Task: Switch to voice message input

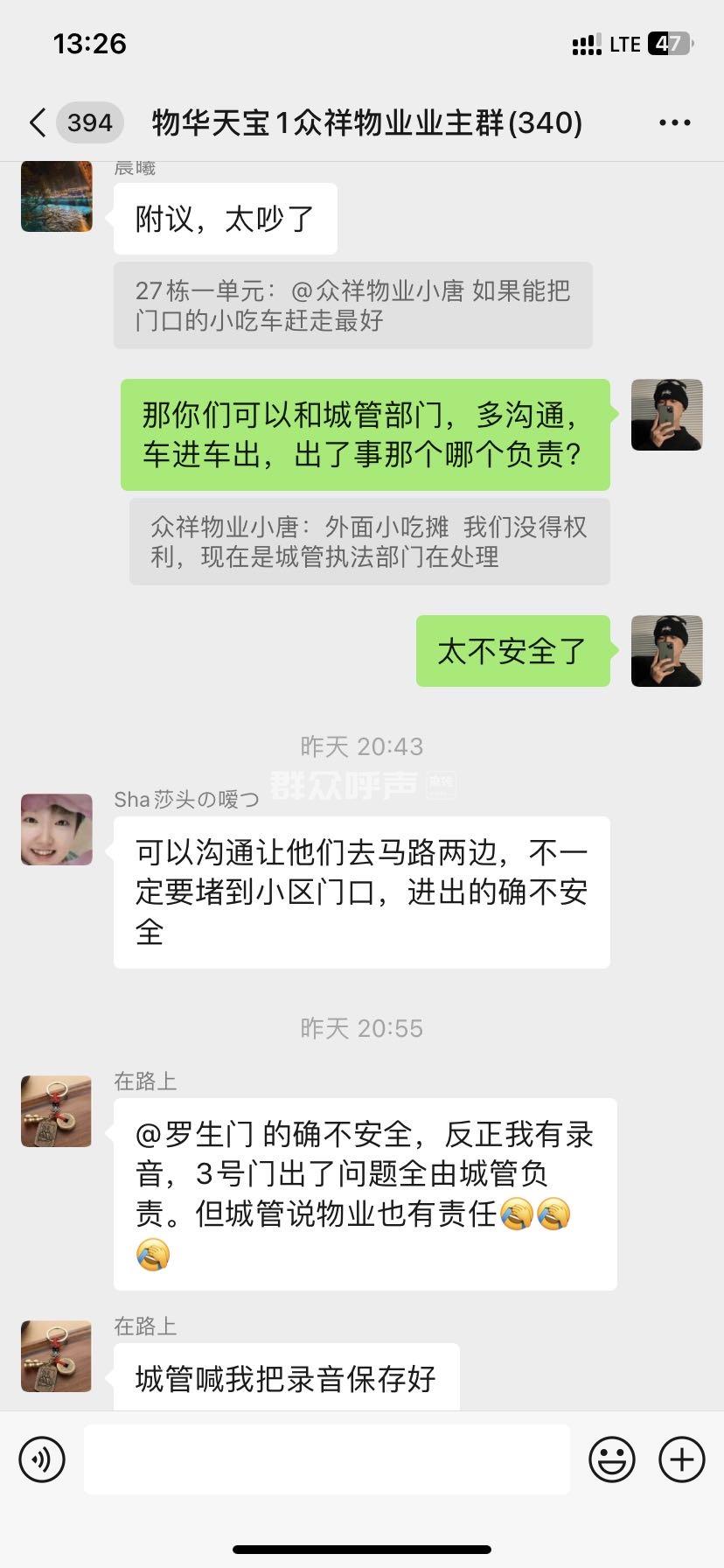Action: (42, 1459)
